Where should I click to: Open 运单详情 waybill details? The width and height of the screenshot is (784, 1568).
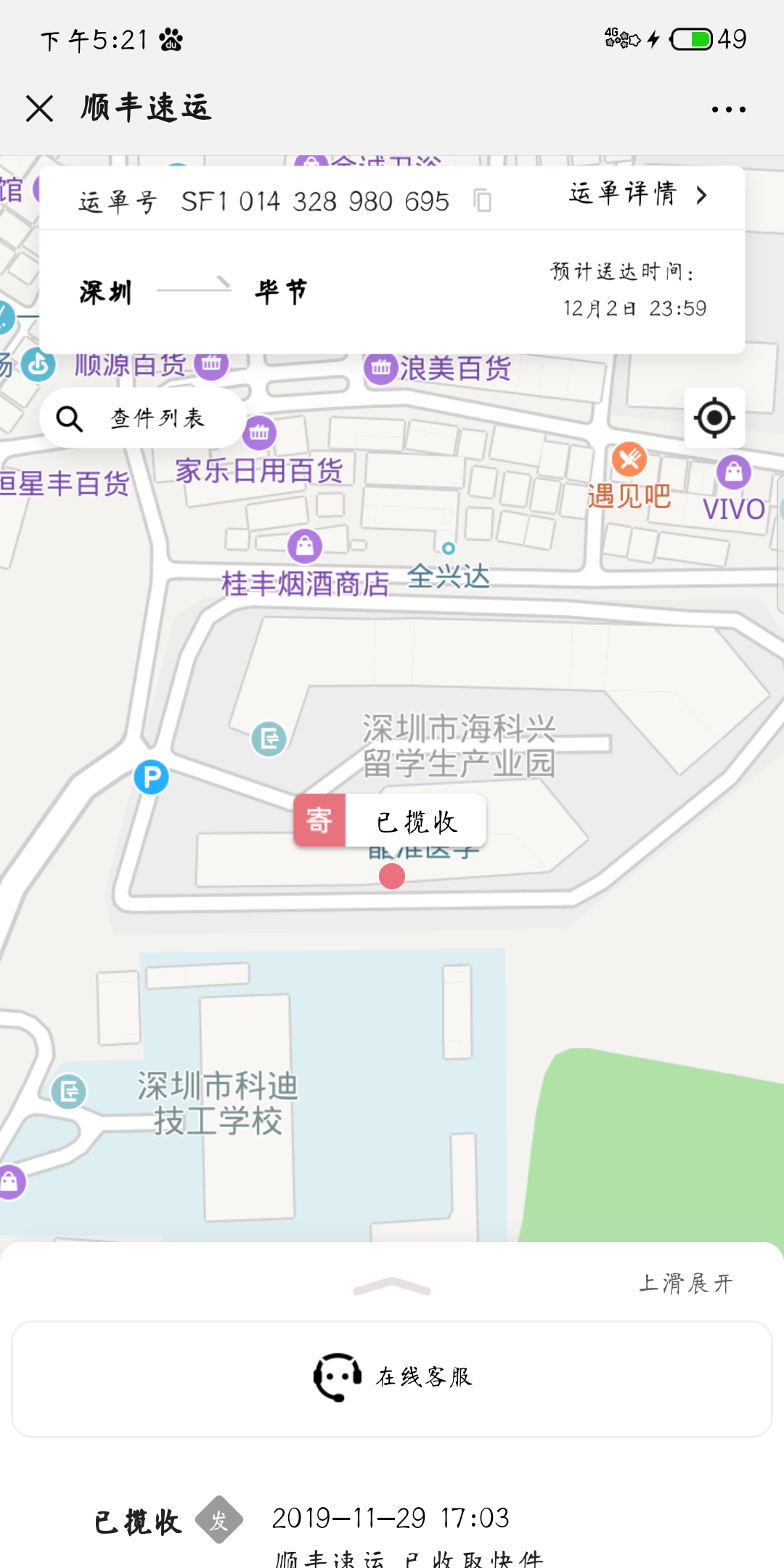[638, 195]
